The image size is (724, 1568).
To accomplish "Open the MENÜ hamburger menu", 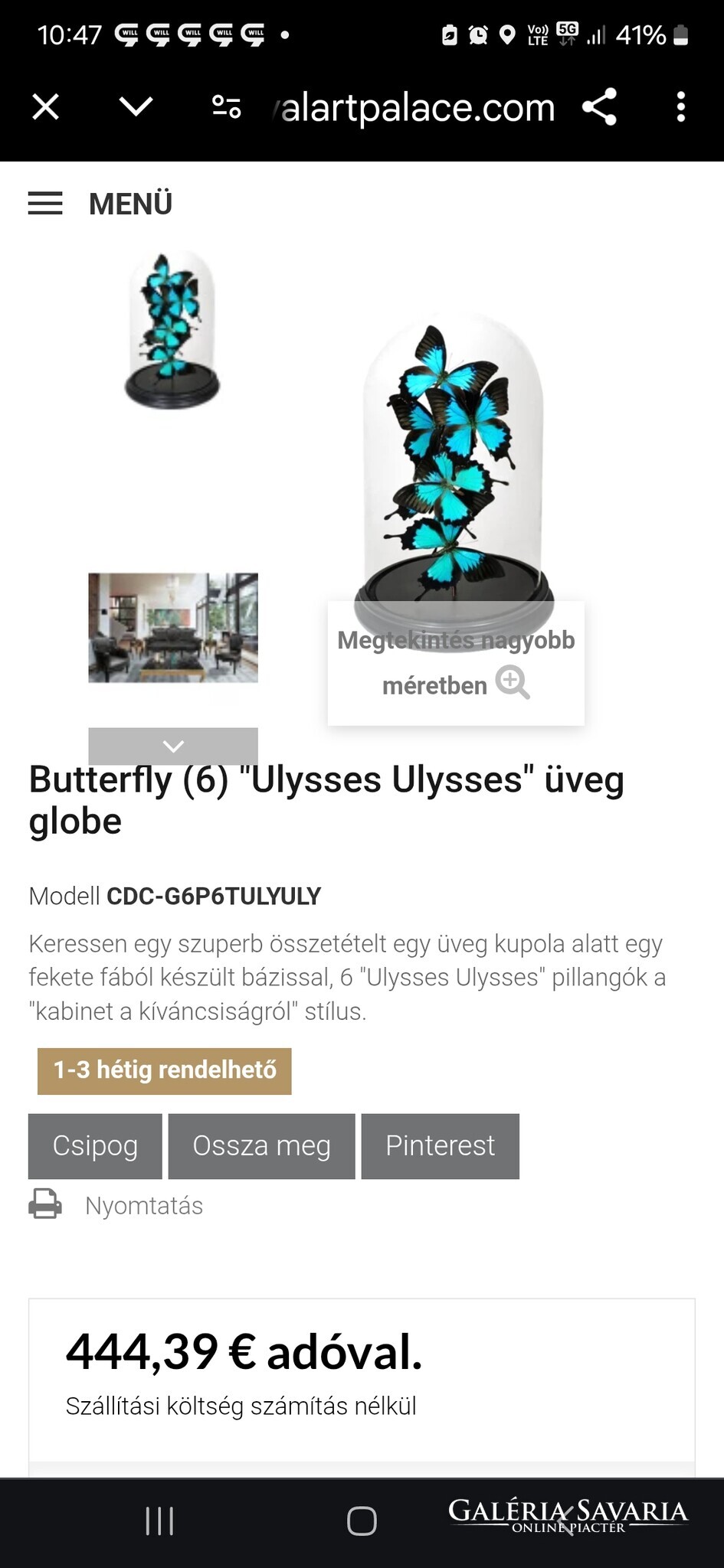I will pyautogui.click(x=100, y=204).
